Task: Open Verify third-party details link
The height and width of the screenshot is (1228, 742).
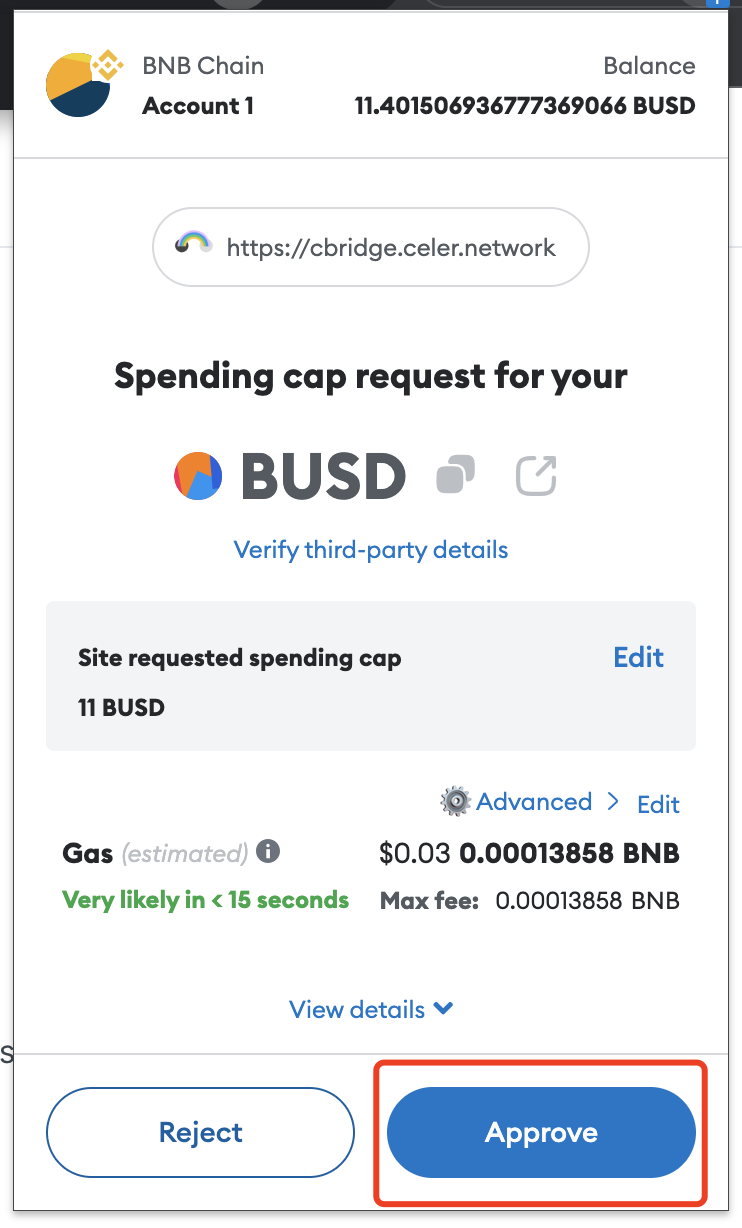Action: click(370, 549)
